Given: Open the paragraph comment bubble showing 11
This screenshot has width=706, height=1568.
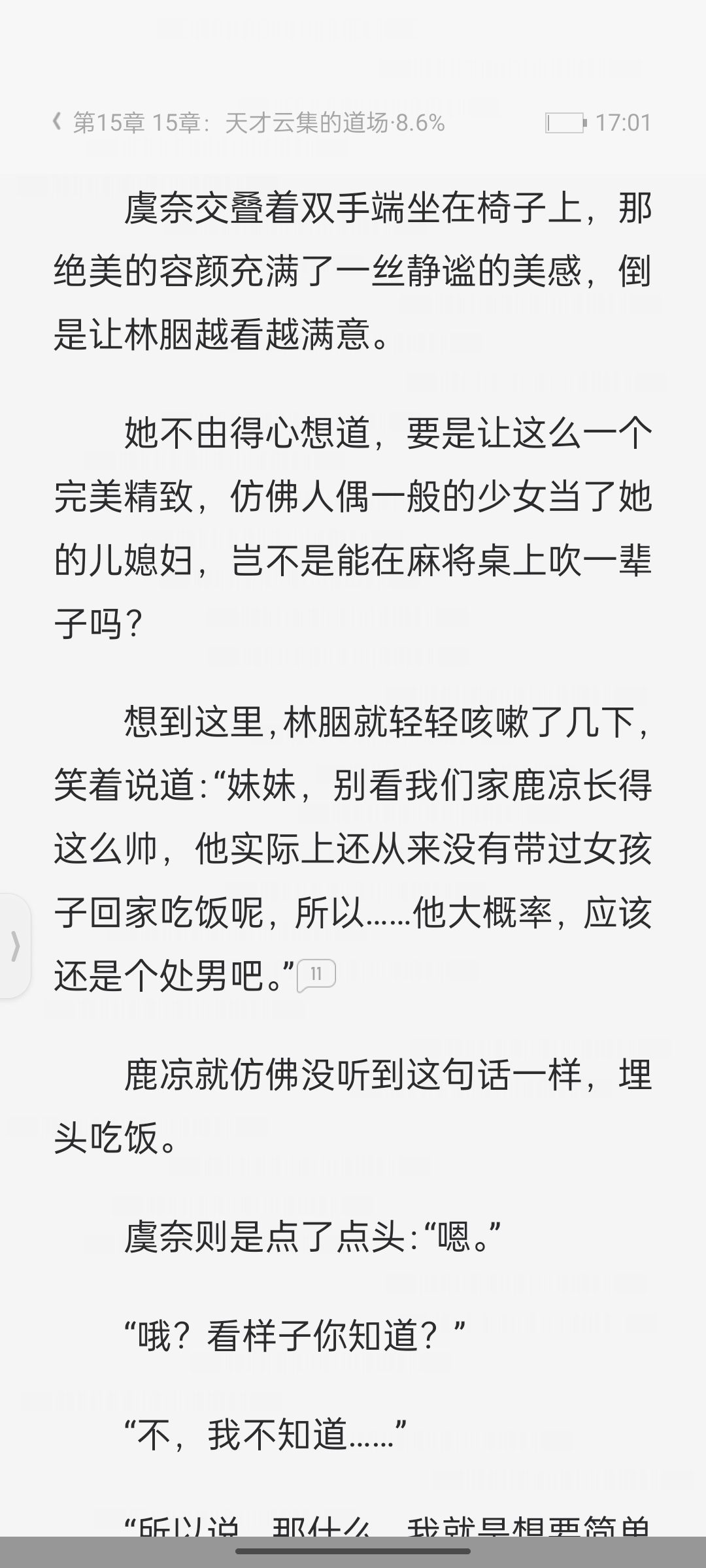Looking at the screenshot, I should click(316, 975).
